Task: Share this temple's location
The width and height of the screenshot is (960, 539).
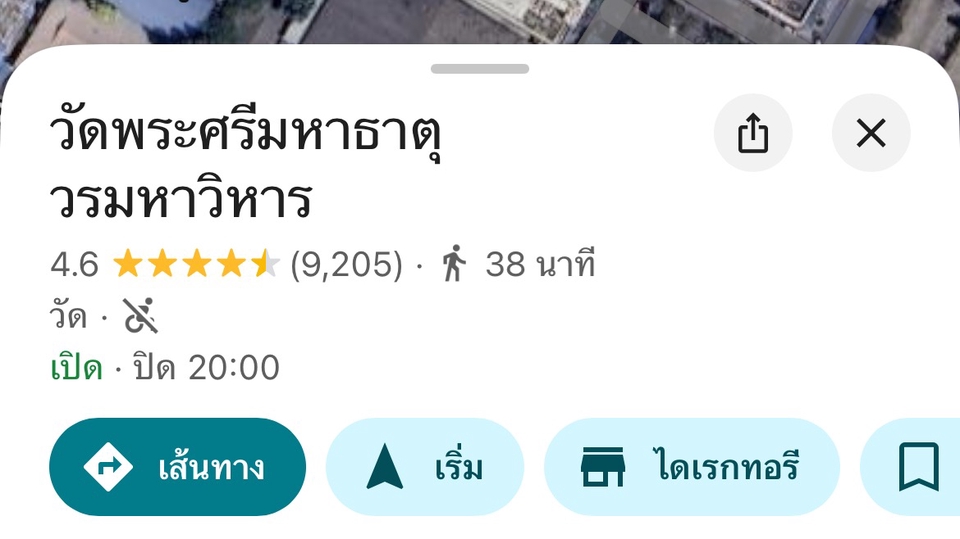Action: 752,133
